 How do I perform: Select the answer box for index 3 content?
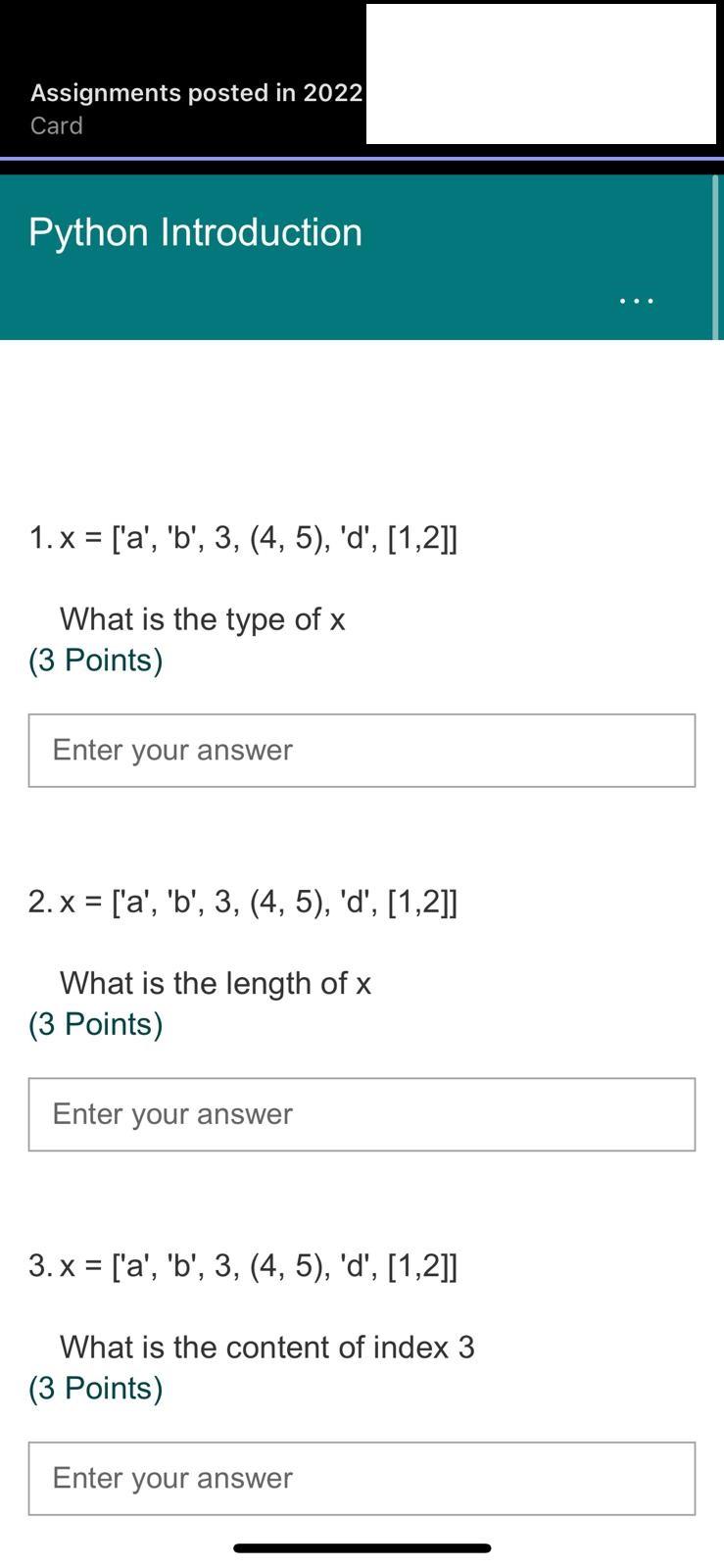[362, 1479]
